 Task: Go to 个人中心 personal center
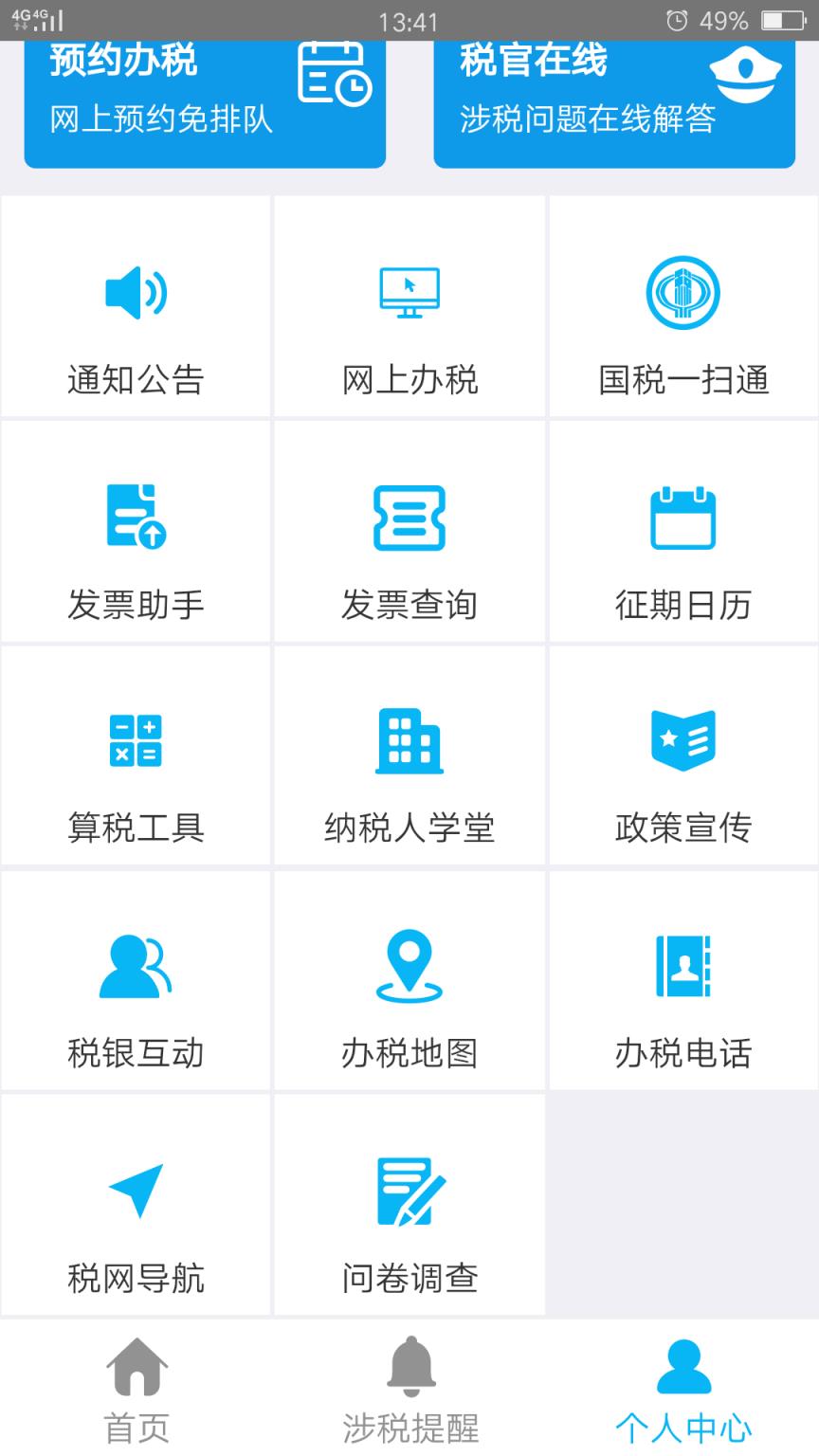pyautogui.click(x=682, y=1386)
